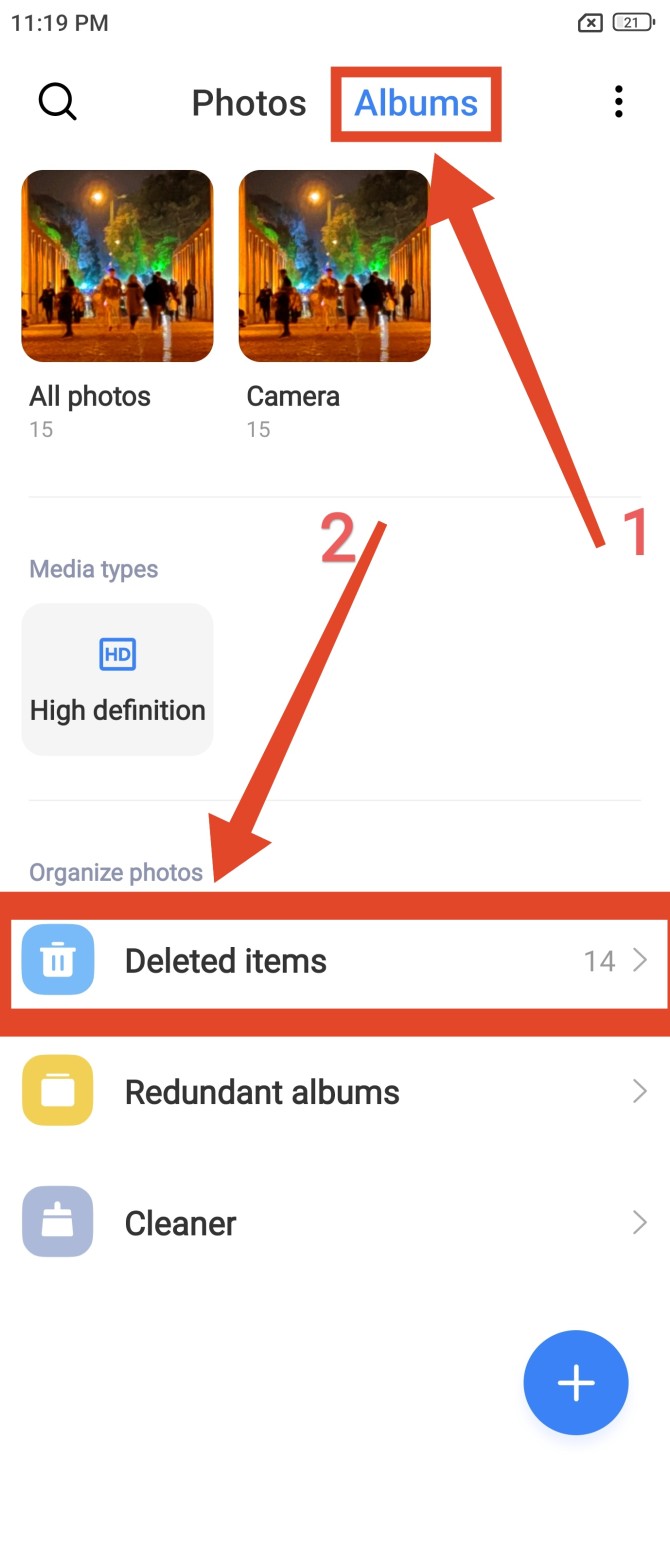Open the three-dot overflow menu
Image resolution: width=670 pixels, height=1541 pixels.
point(619,102)
